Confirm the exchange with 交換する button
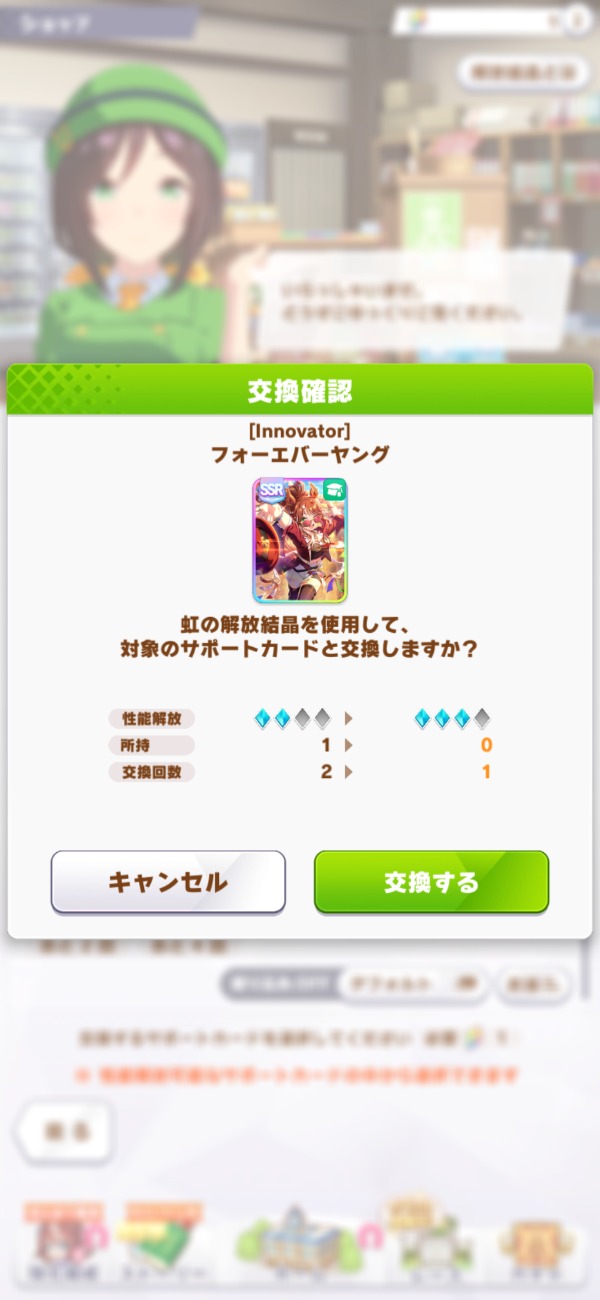Image resolution: width=600 pixels, height=1300 pixels. (431, 882)
